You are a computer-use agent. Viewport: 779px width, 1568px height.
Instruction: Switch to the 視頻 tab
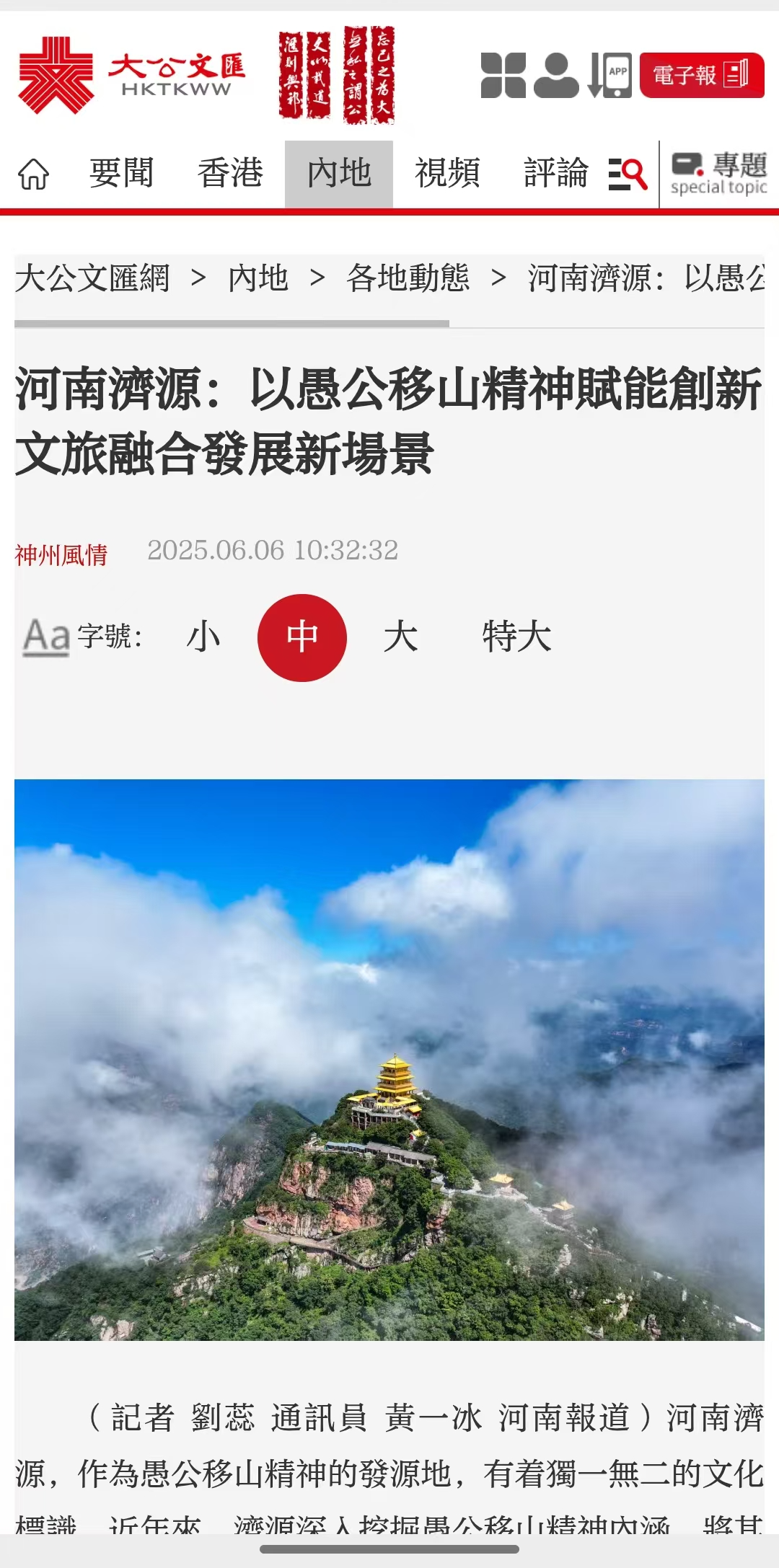pos(447,174)
